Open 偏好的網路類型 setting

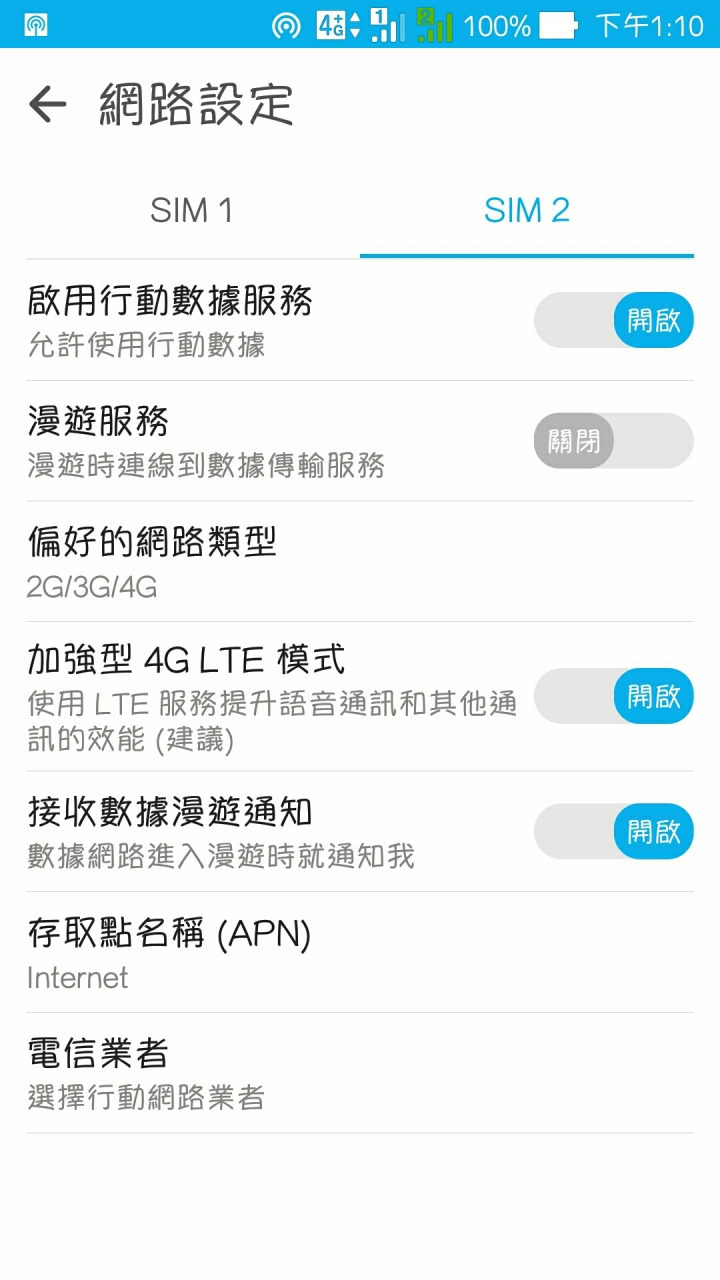tap(360, 562)
